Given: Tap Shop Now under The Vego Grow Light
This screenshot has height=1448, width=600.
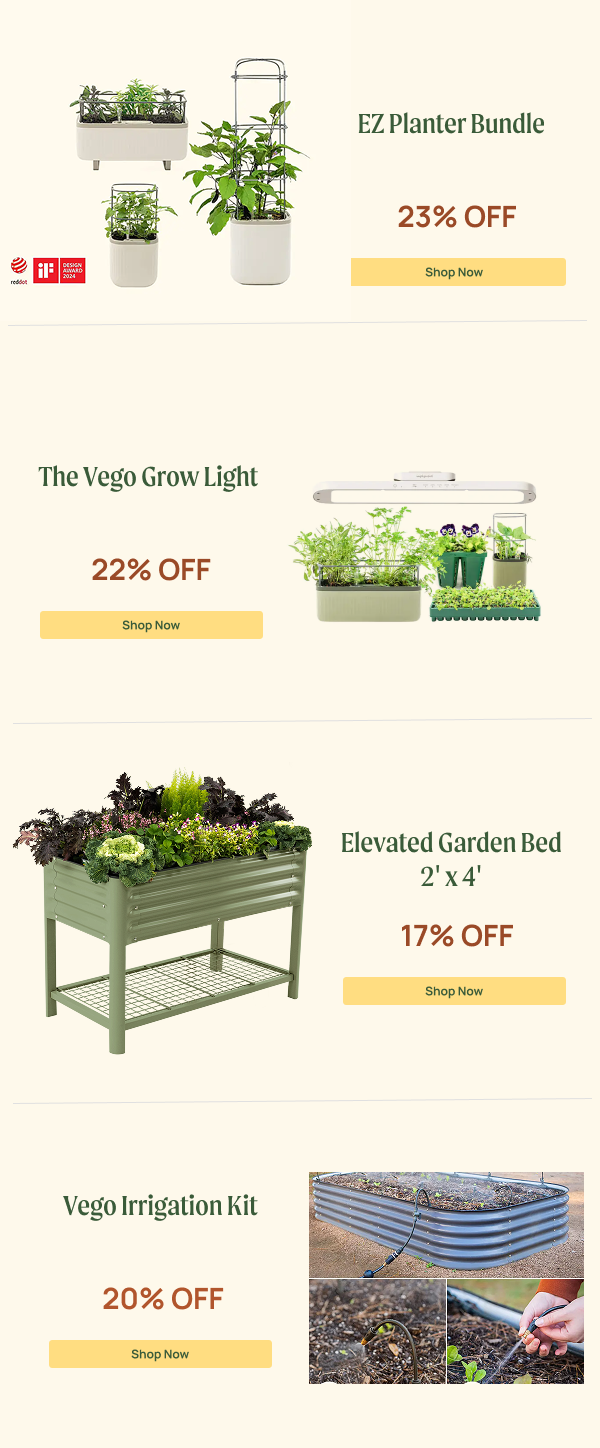Looking at the screenshot, I should [151, 625].
